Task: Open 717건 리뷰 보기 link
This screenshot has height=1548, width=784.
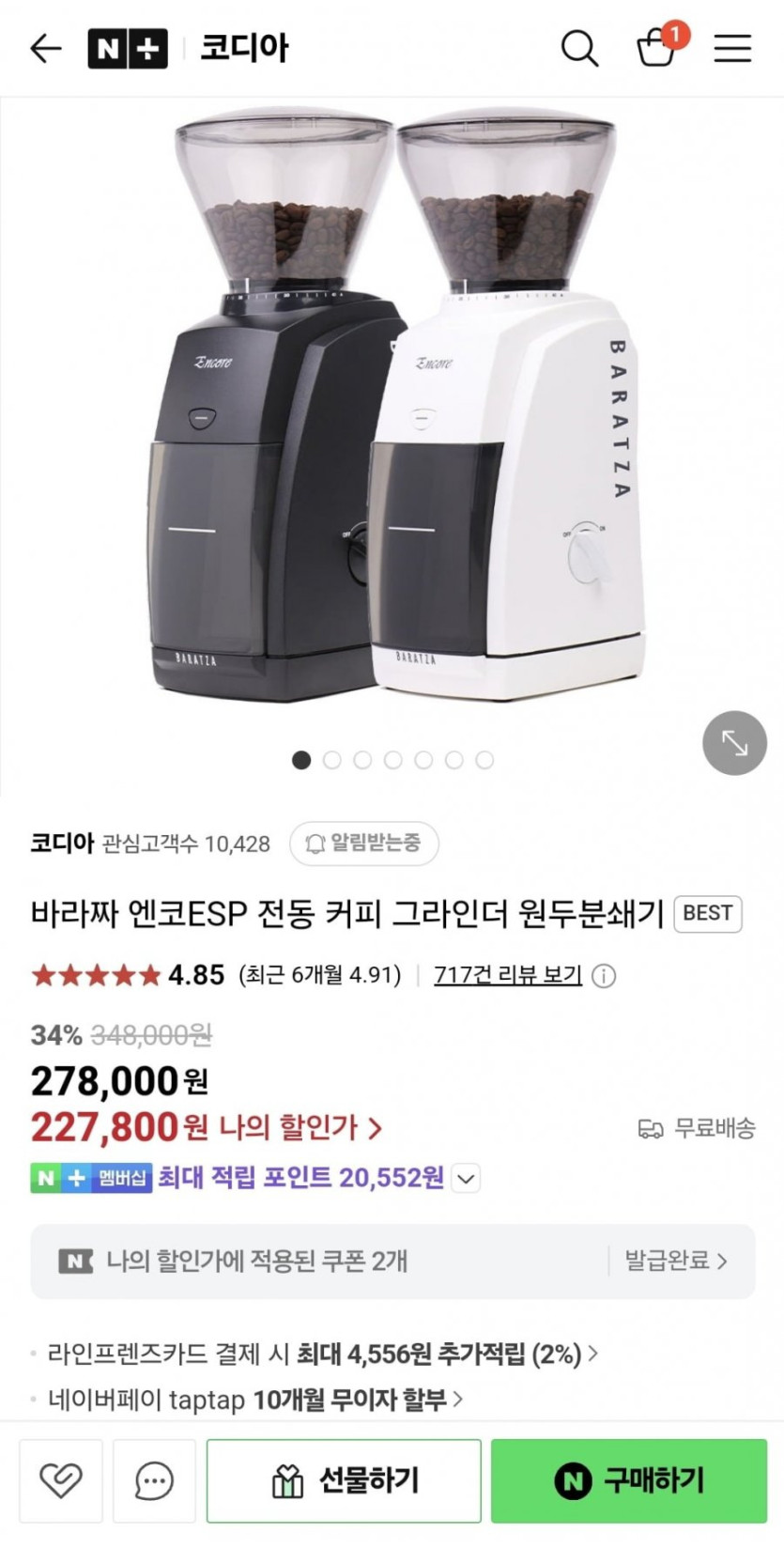Action: click(508, 975)
